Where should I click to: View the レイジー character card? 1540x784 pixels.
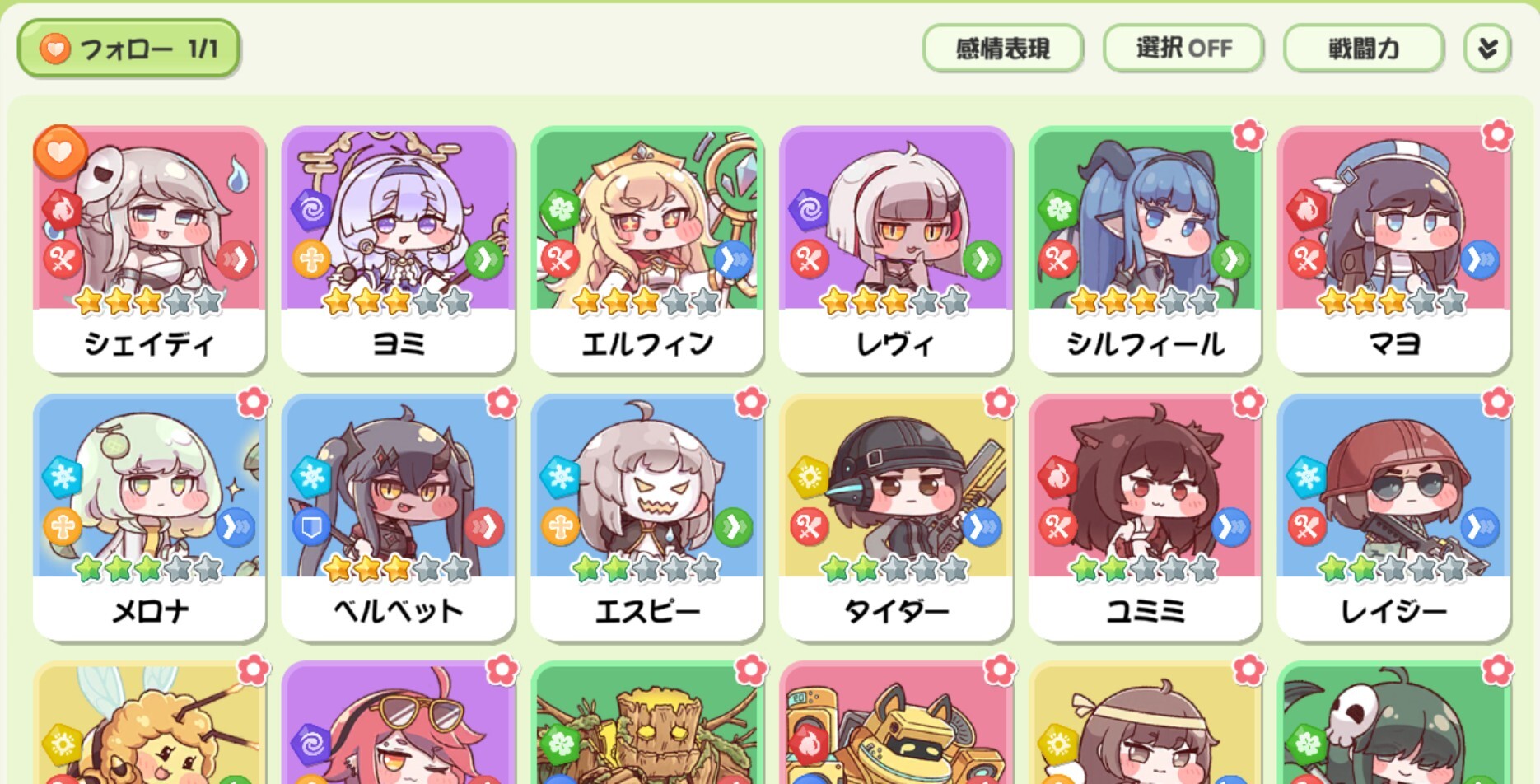[1393, 516]
